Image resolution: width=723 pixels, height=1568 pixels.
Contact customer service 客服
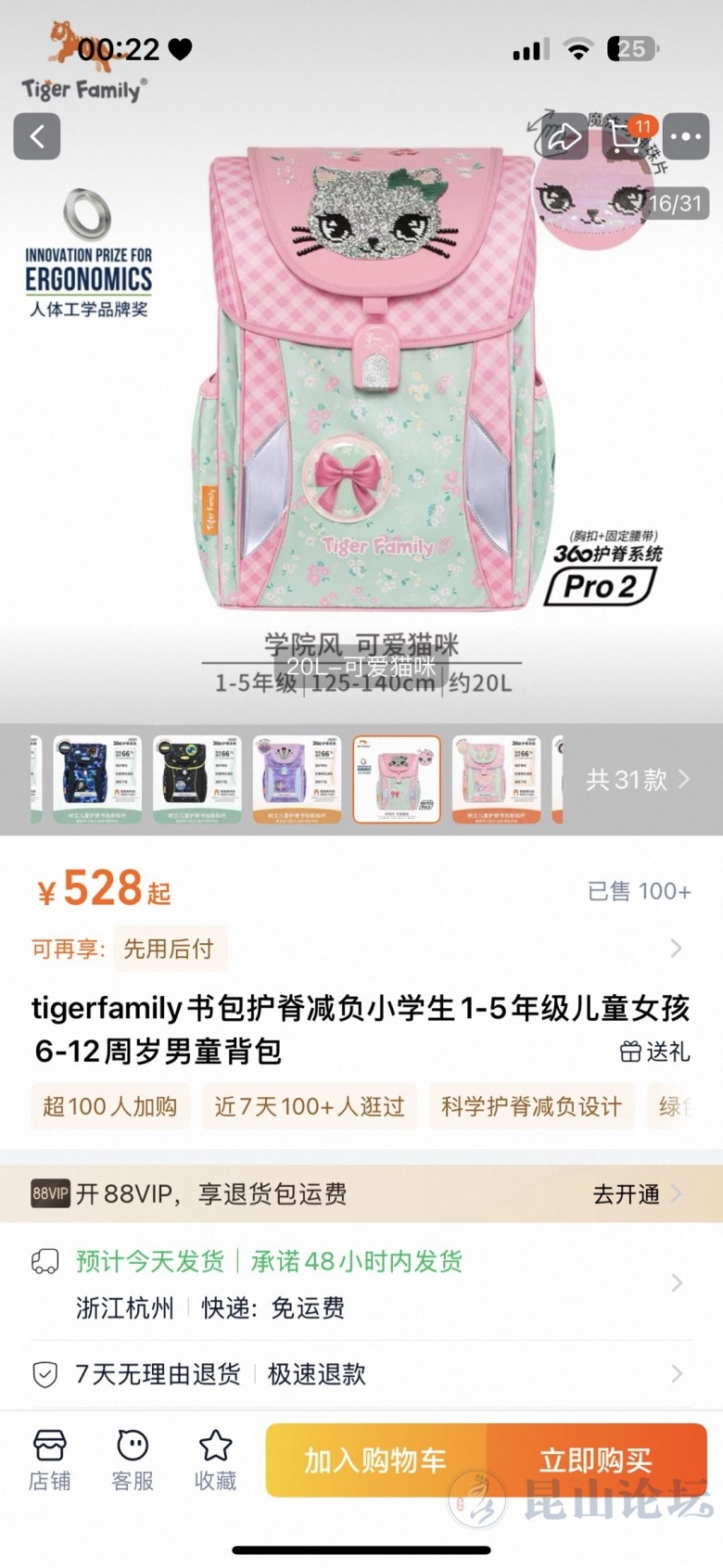point(133,1460)
